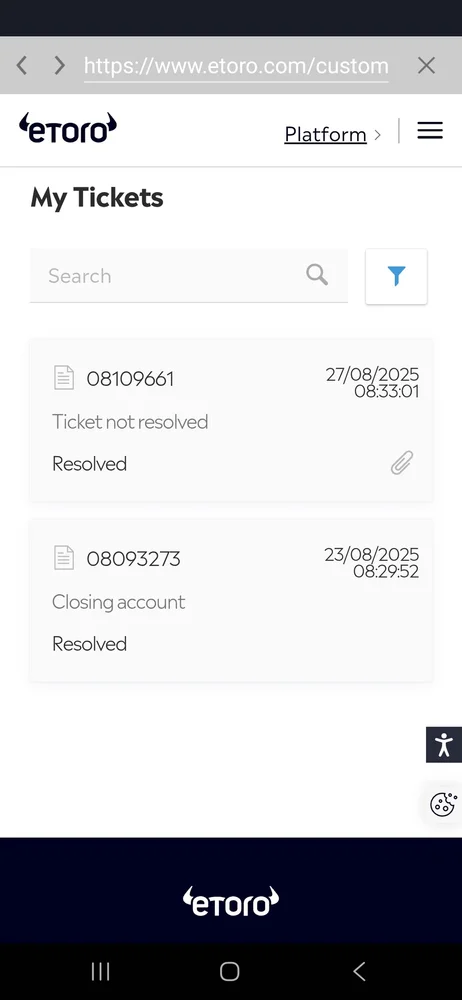
Task: Open ticket 08109661 Ticket not resolved
Action: [x=231, y=420]
